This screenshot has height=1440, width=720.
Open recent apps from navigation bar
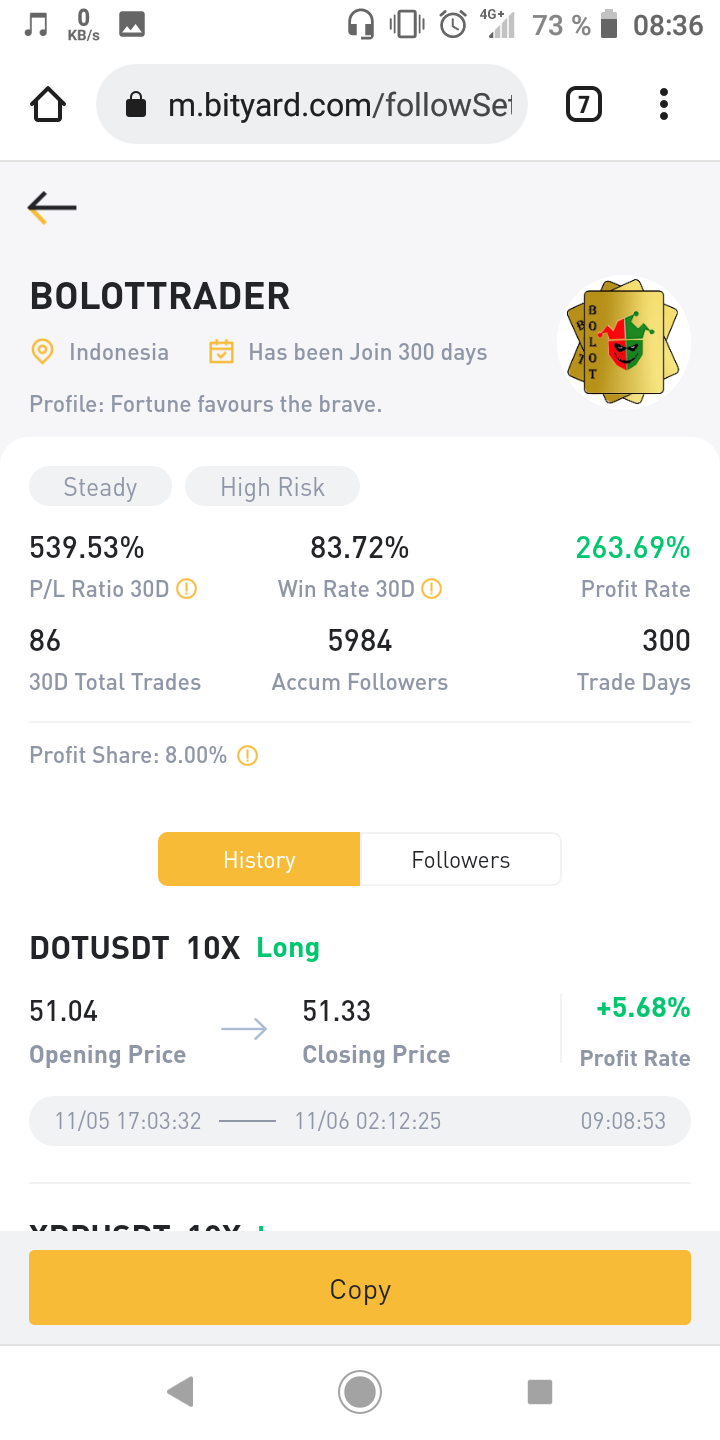[x=540, y=1391]
